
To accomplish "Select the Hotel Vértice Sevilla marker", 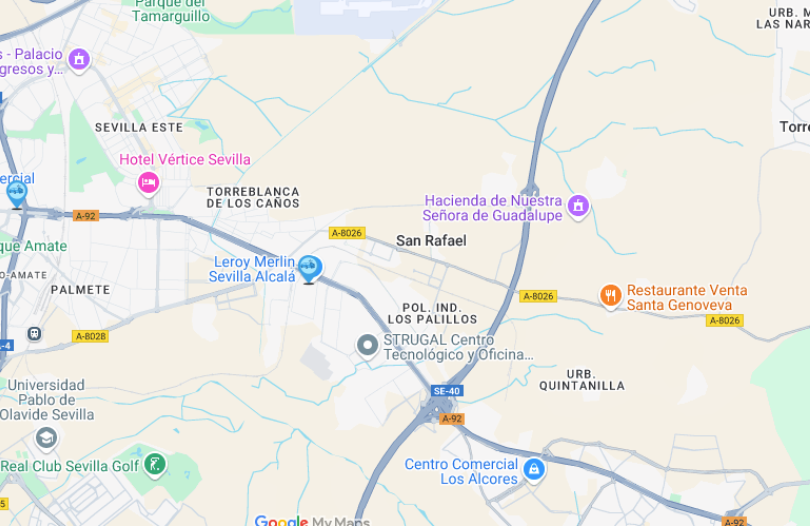I will [148, 182].
